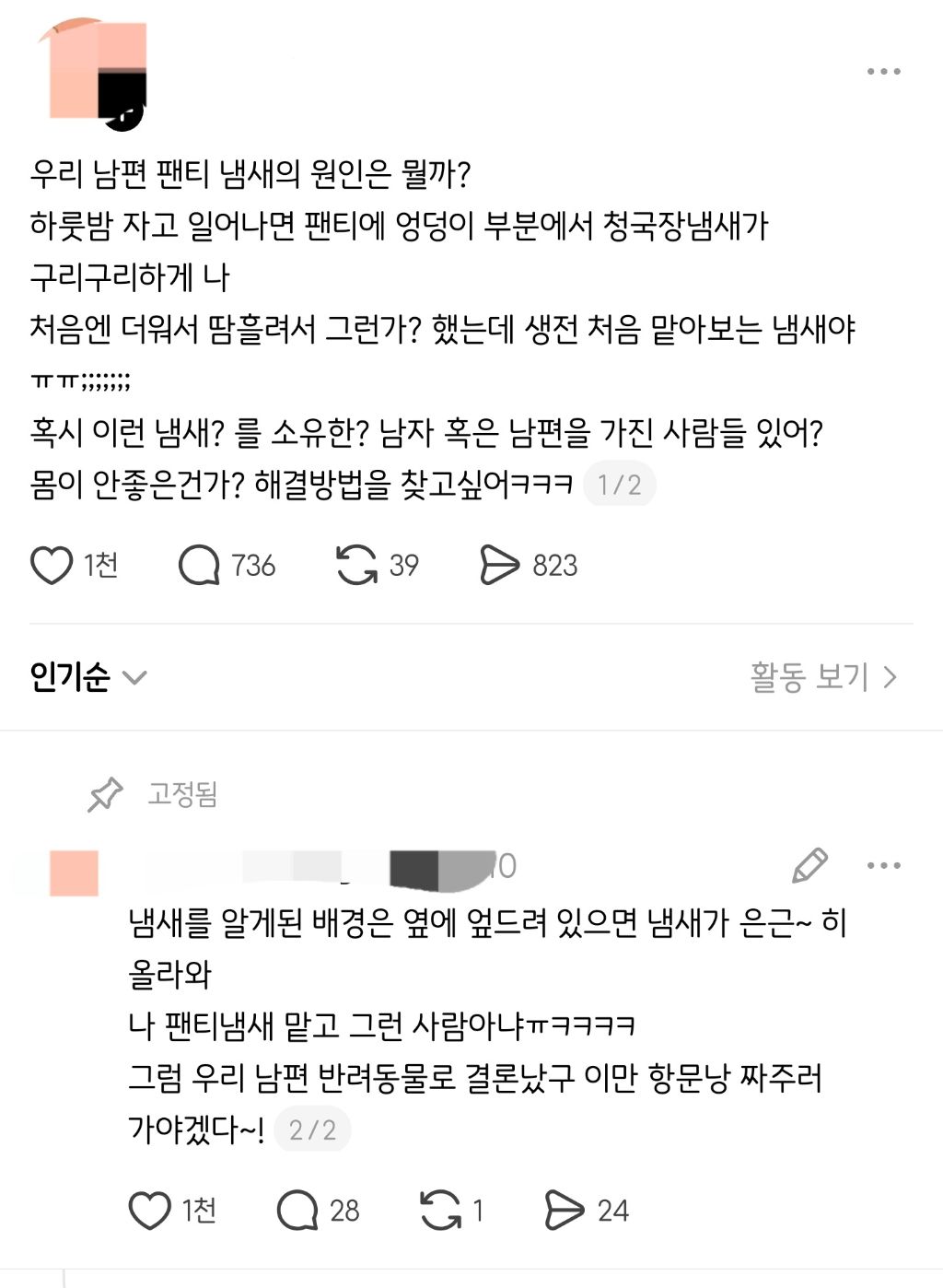Tap the edit pencil on pinned reply

tap(809, 865)
